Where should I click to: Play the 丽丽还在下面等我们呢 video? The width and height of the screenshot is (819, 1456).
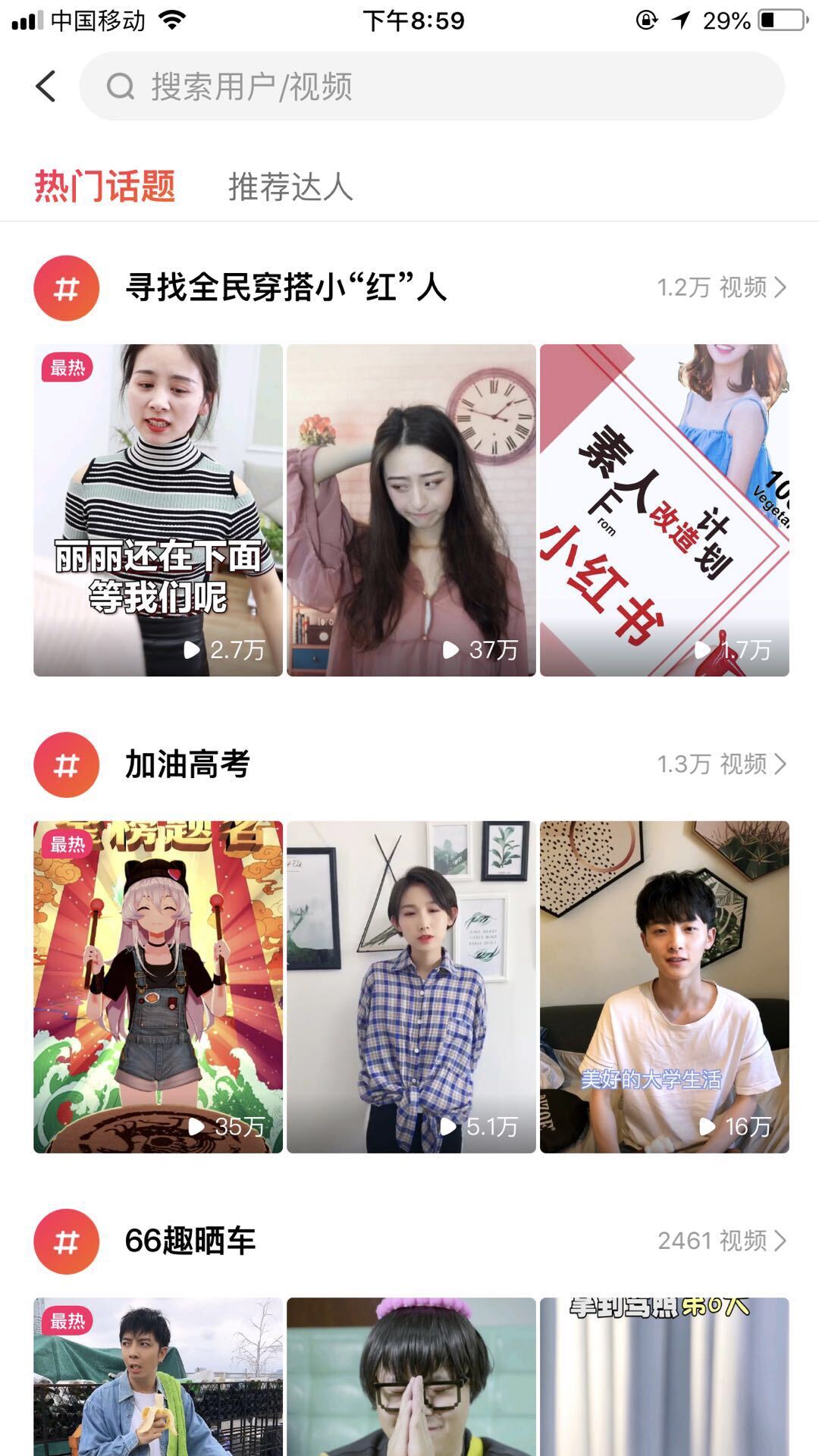[x=158, y=510]
